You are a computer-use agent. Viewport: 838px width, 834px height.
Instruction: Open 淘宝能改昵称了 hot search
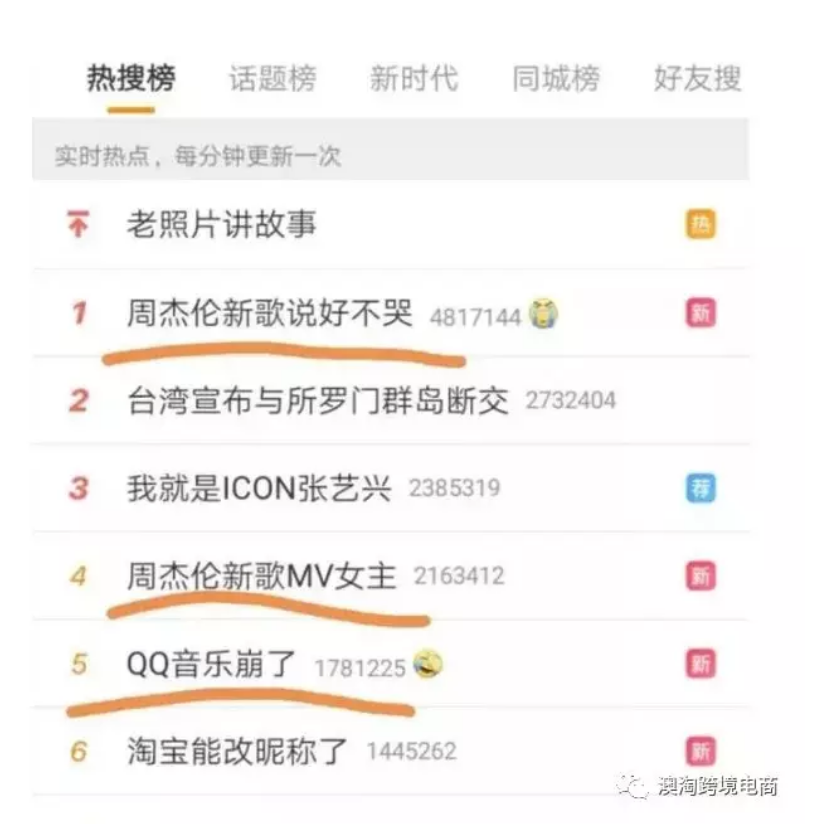coord(238,752)
